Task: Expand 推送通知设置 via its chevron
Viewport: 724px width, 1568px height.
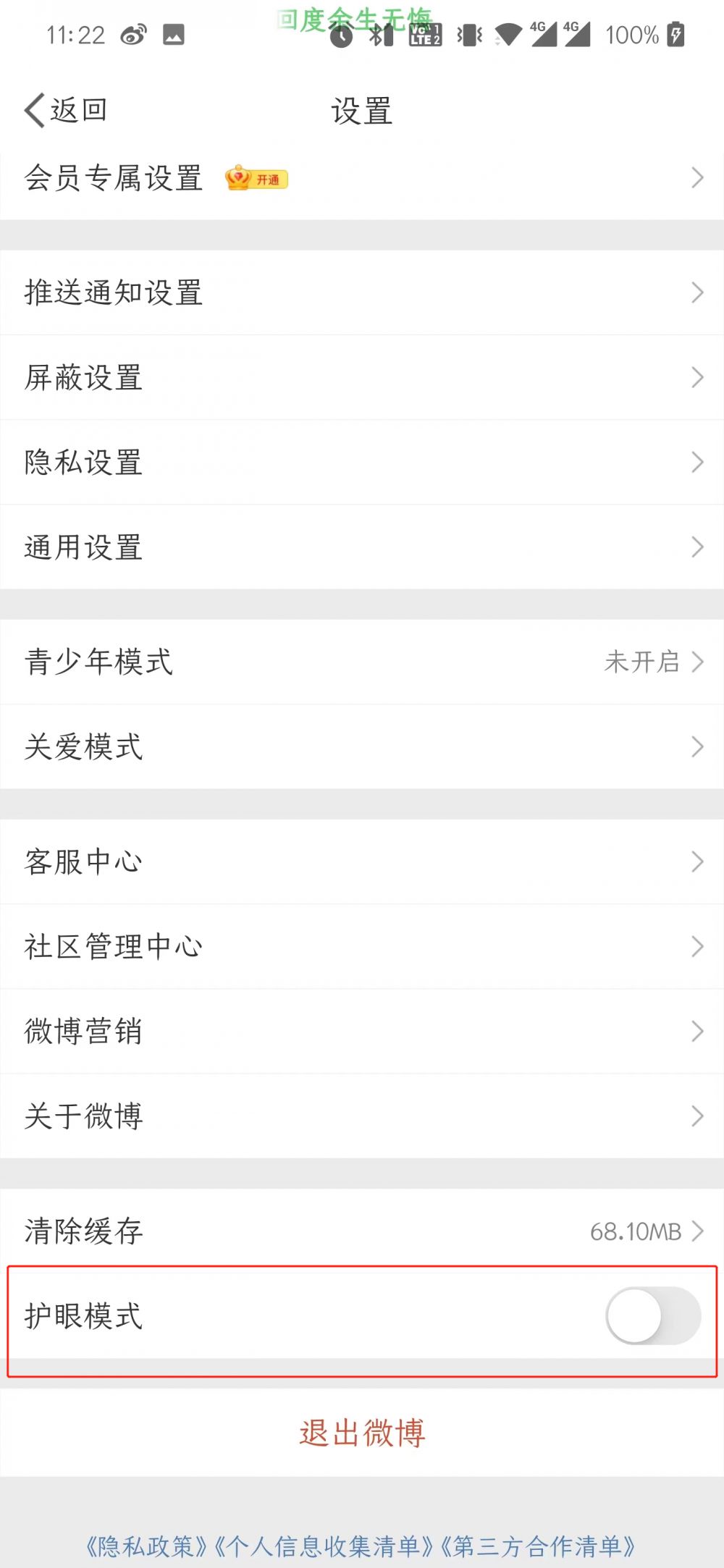Action: coord(696,292)
